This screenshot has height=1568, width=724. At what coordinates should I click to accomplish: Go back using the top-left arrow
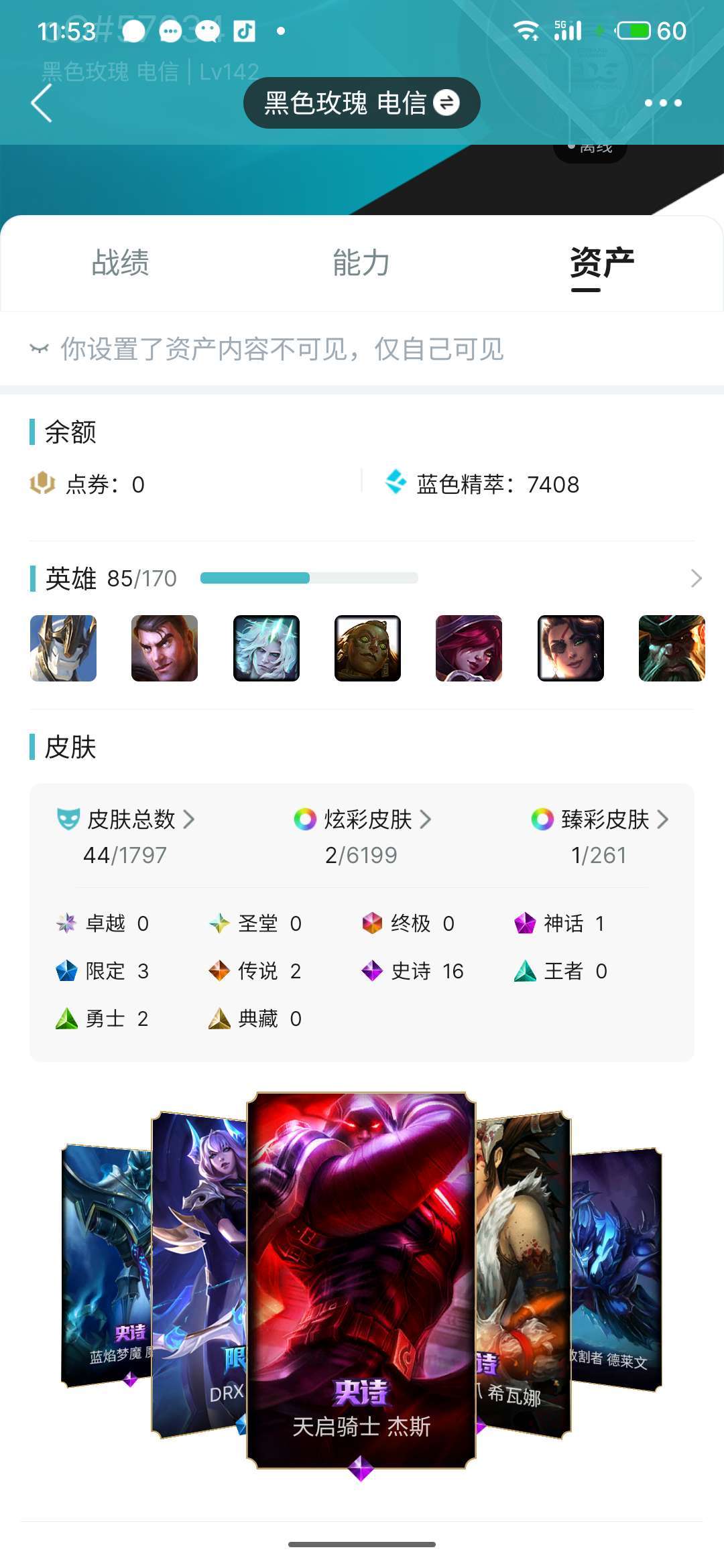pyautogui.click(x=42, y=103)
